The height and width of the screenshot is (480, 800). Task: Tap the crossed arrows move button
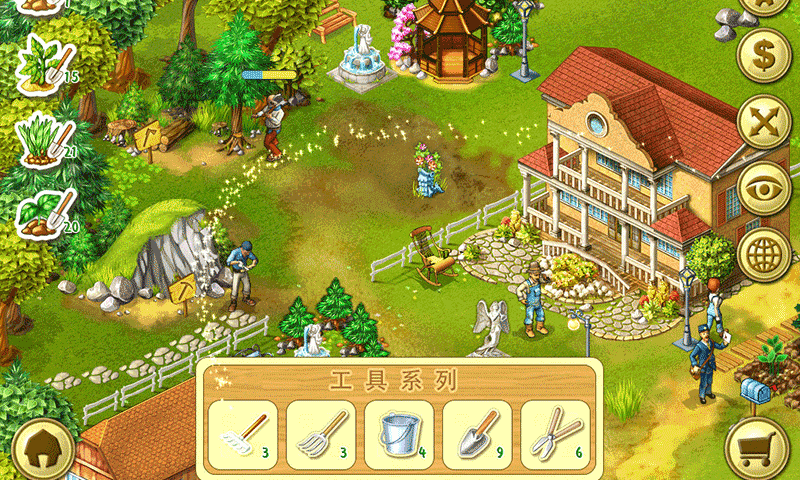(x=764, y=124)
